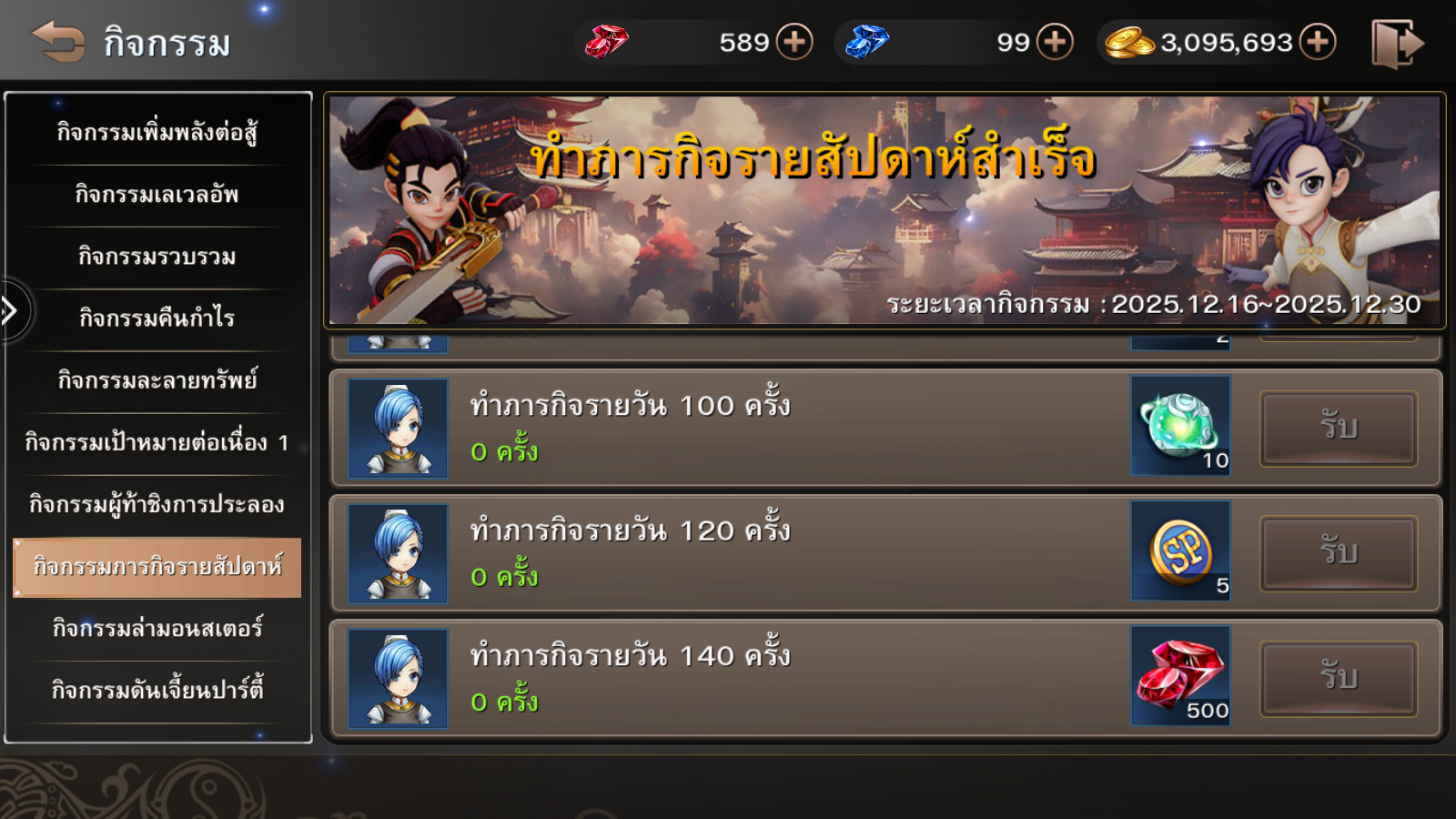This screenshot has height=819, width=1456.
Task: Open กิจกรรมเป้าหมายต่อเนื่อง 1
Action: tap(157, 442)
